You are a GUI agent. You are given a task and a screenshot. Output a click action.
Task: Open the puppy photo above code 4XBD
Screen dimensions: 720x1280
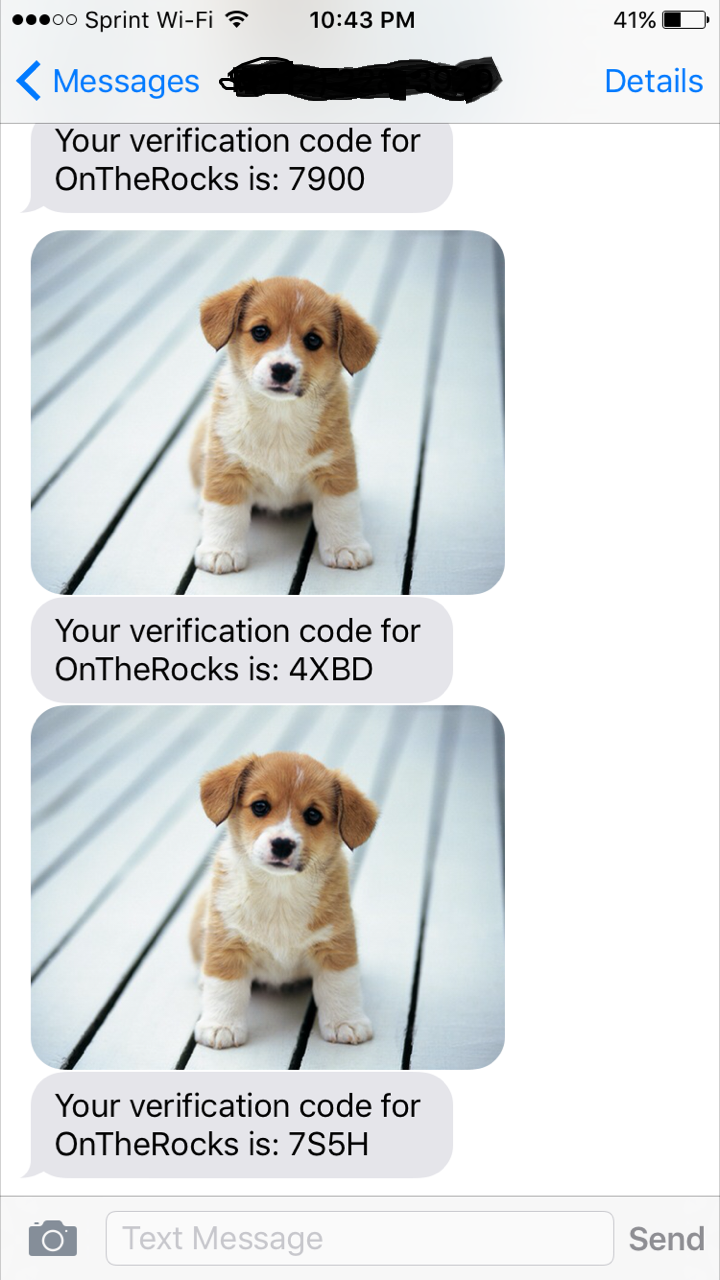pos(268,412)
